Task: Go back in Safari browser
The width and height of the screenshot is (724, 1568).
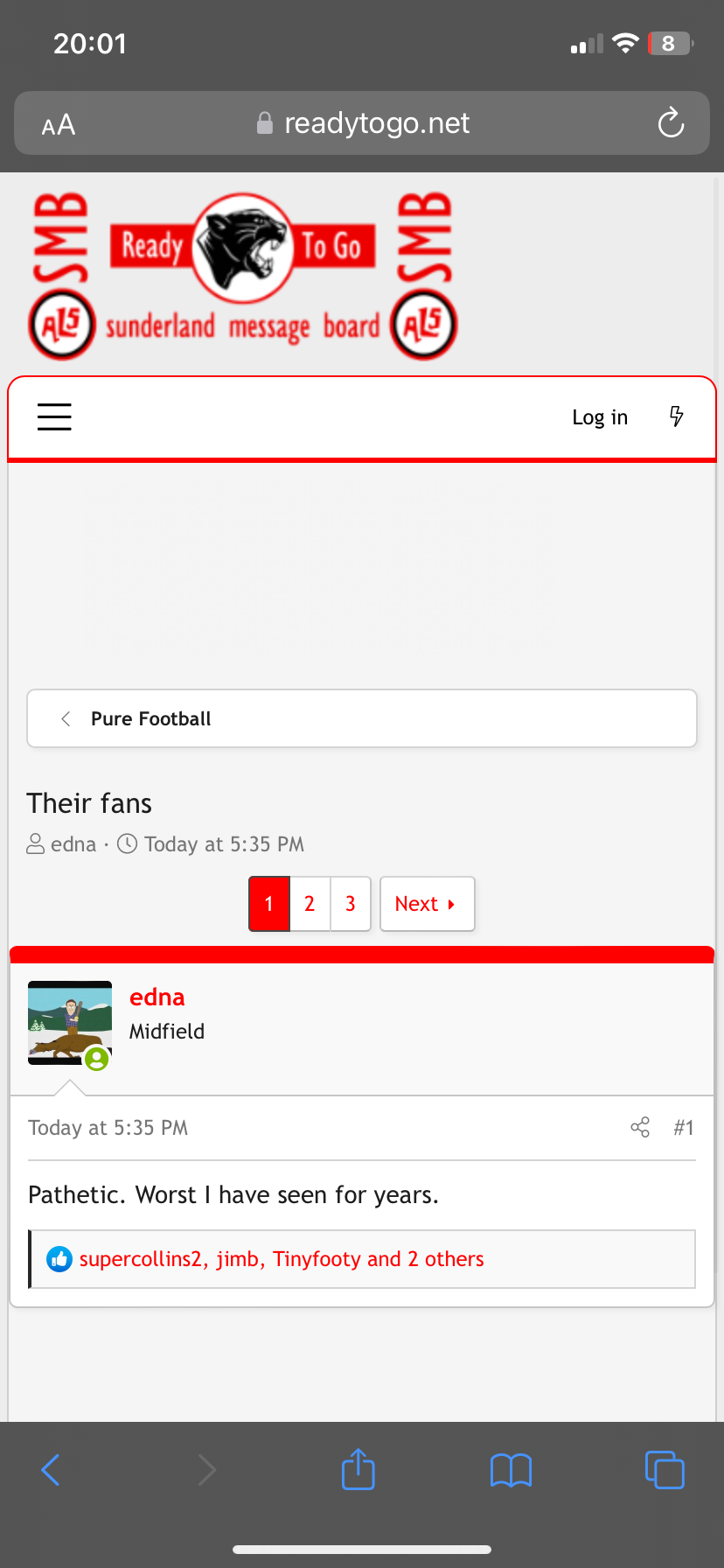Action: 51,1470
